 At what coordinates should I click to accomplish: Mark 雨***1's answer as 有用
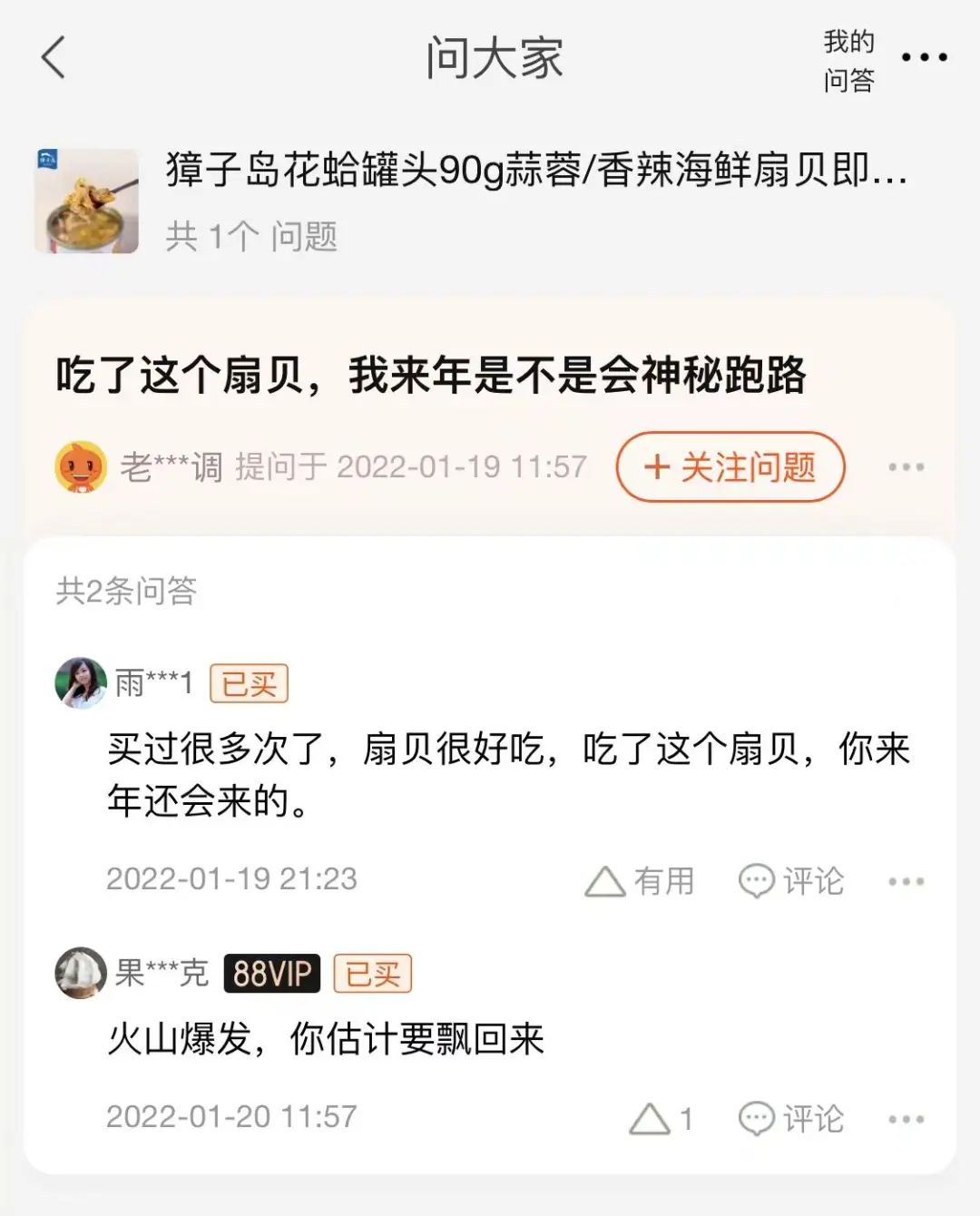point(640,880)
